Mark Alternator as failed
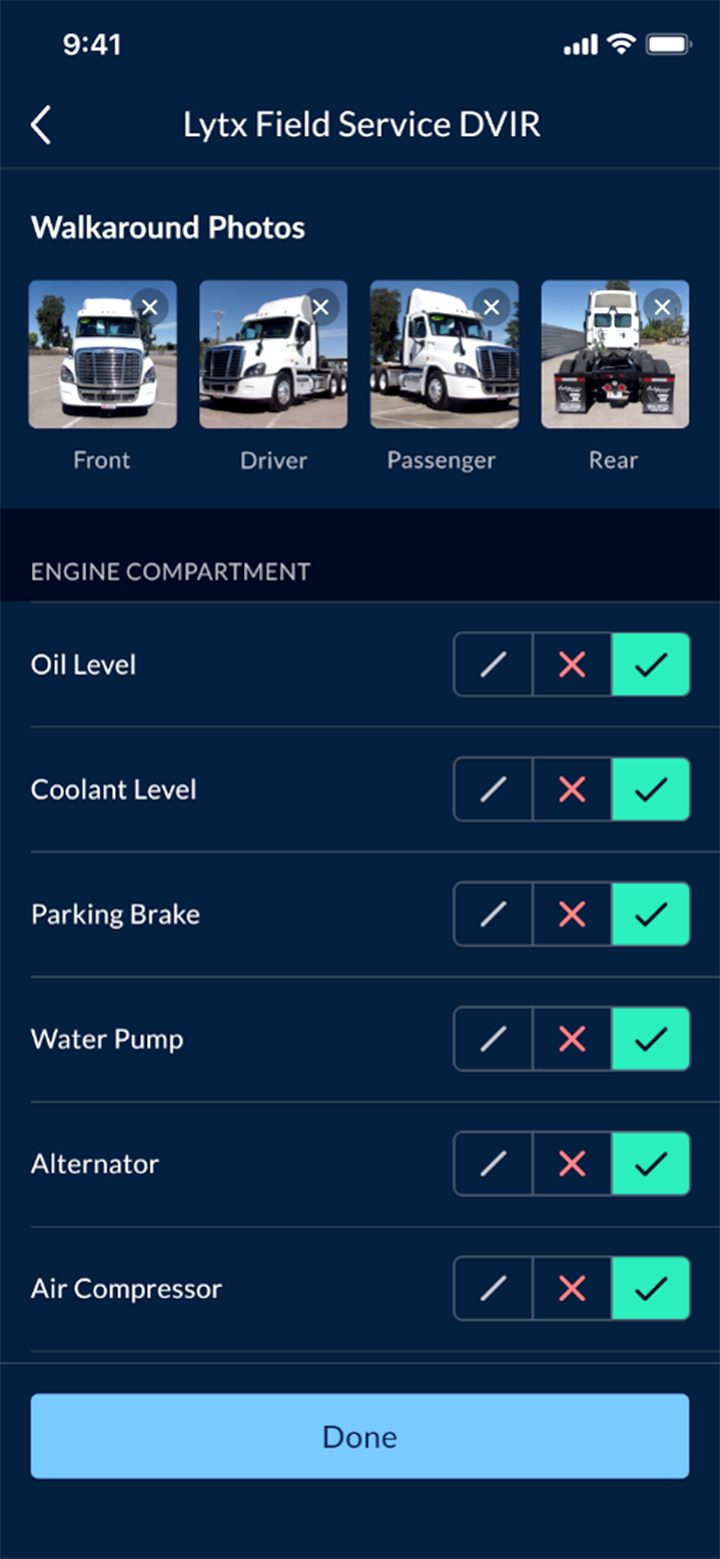The height and width of the screenshot is (1559, 720). click(x=570, y=1163)
